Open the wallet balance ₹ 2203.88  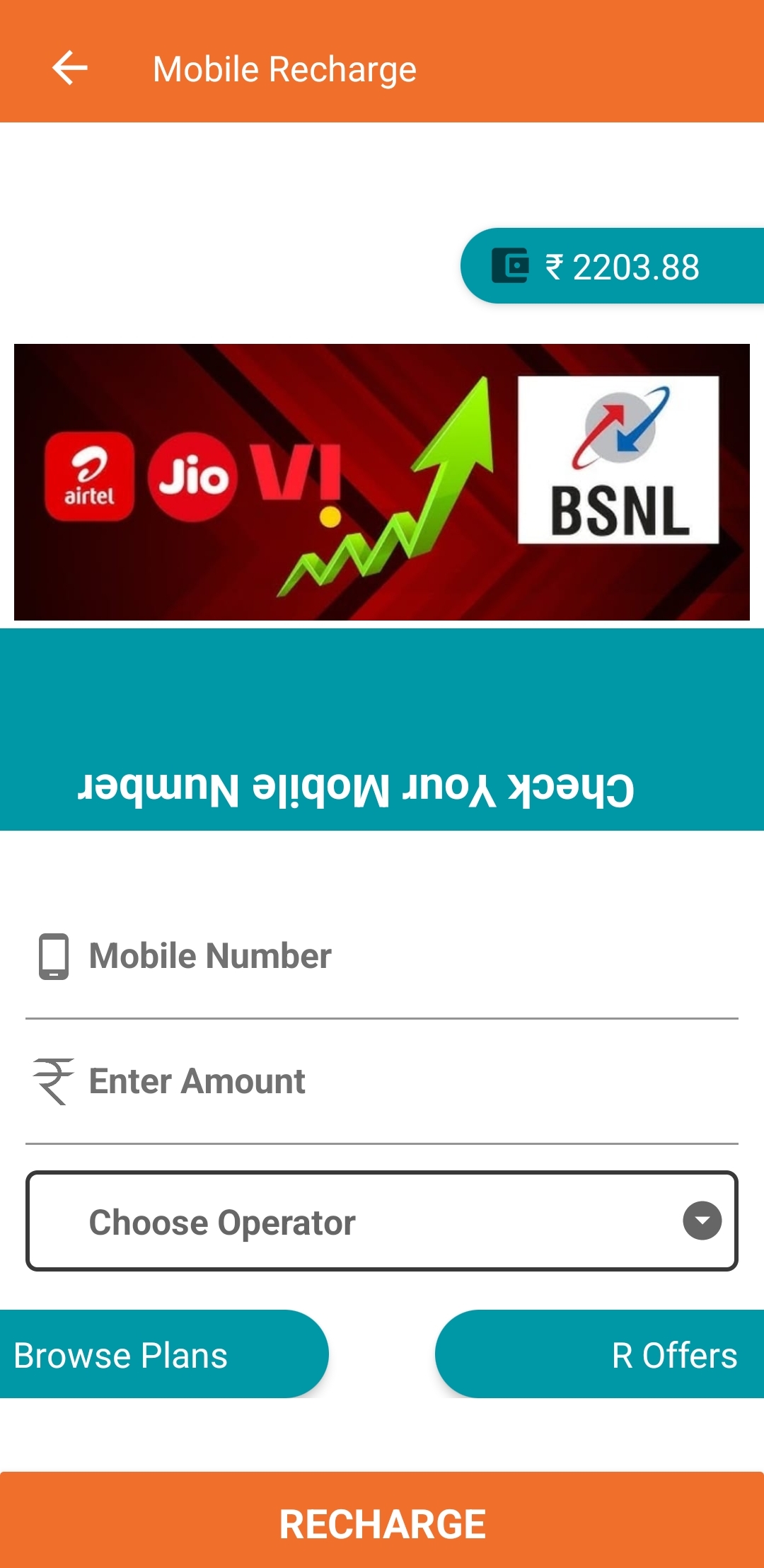click(x=612, y=267)
